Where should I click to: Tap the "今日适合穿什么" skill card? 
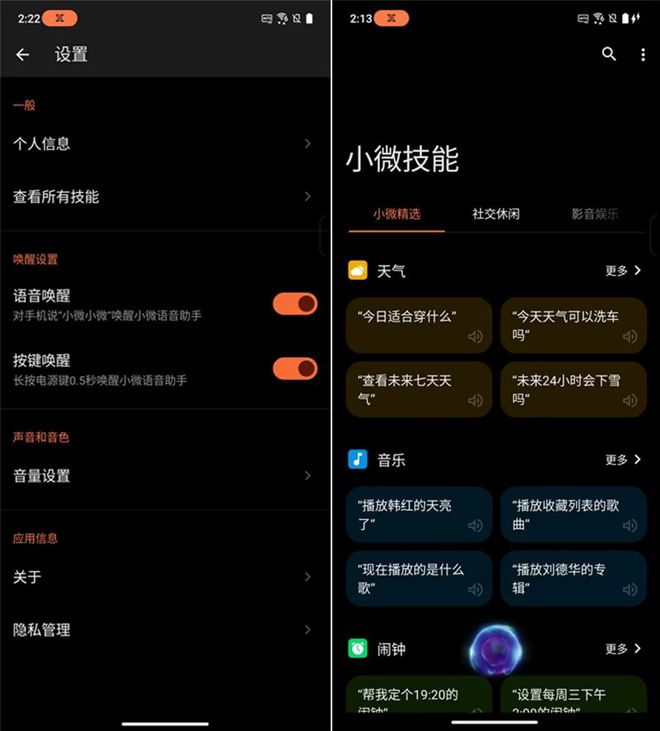419,324
